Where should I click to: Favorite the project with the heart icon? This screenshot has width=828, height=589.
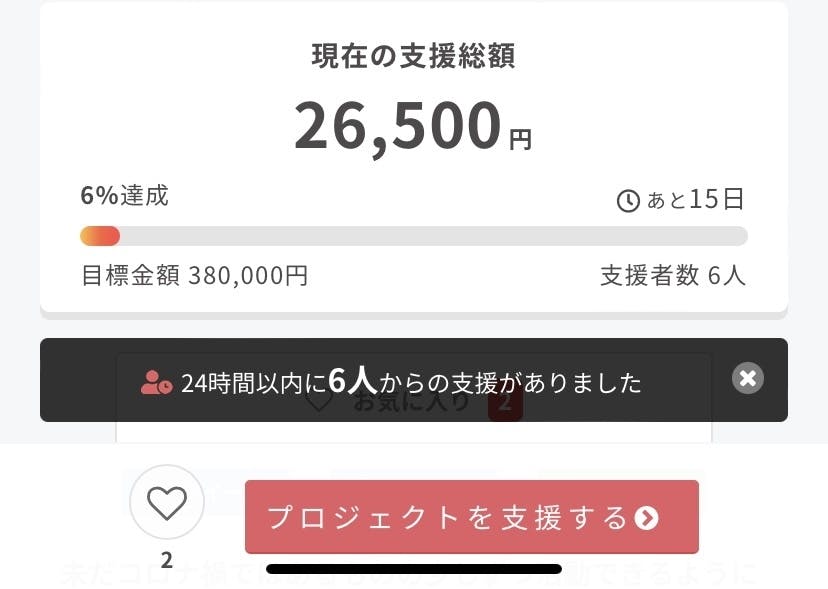(167, 503)
